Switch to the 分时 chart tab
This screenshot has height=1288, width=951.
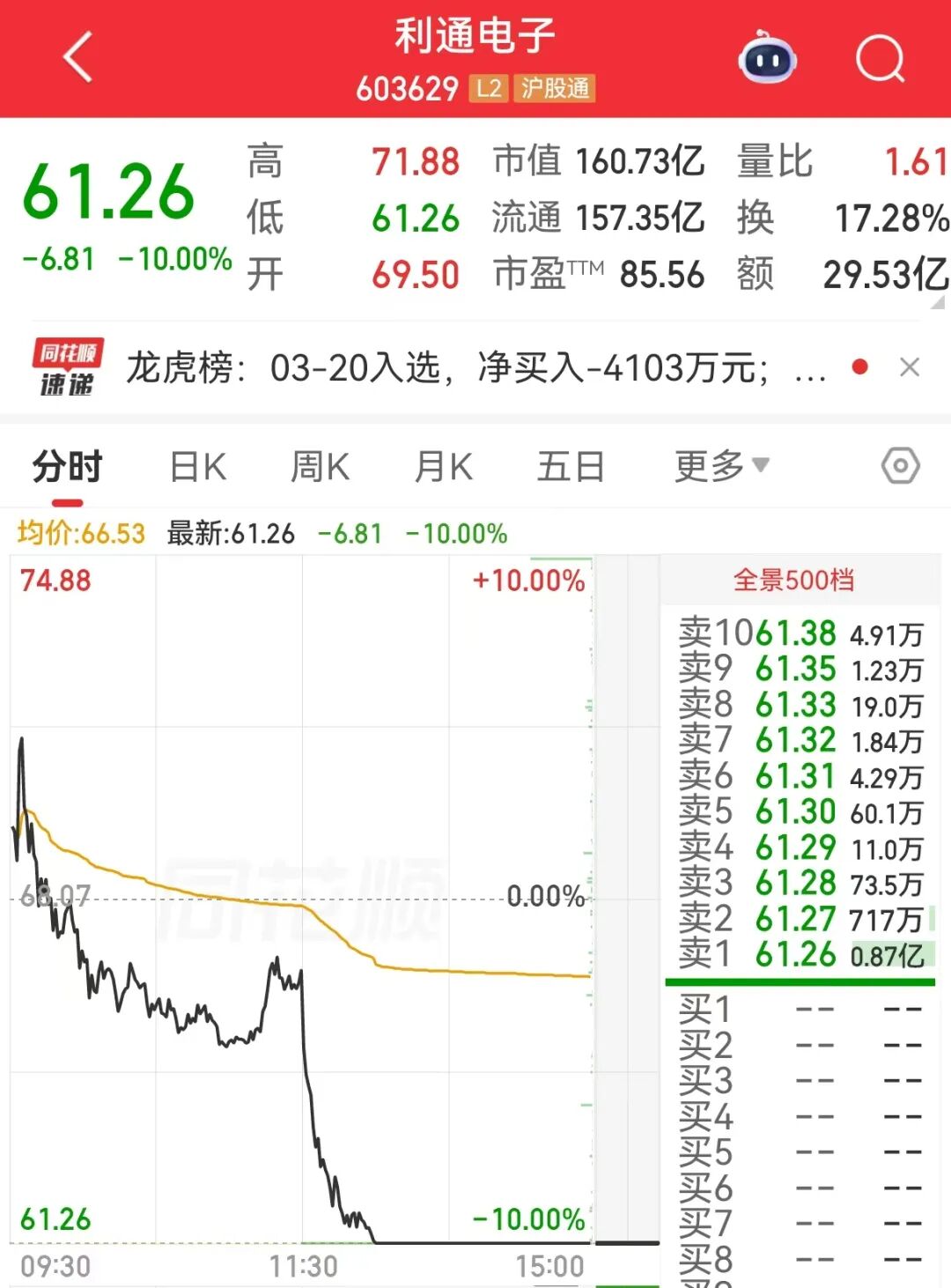click(68, 466)
